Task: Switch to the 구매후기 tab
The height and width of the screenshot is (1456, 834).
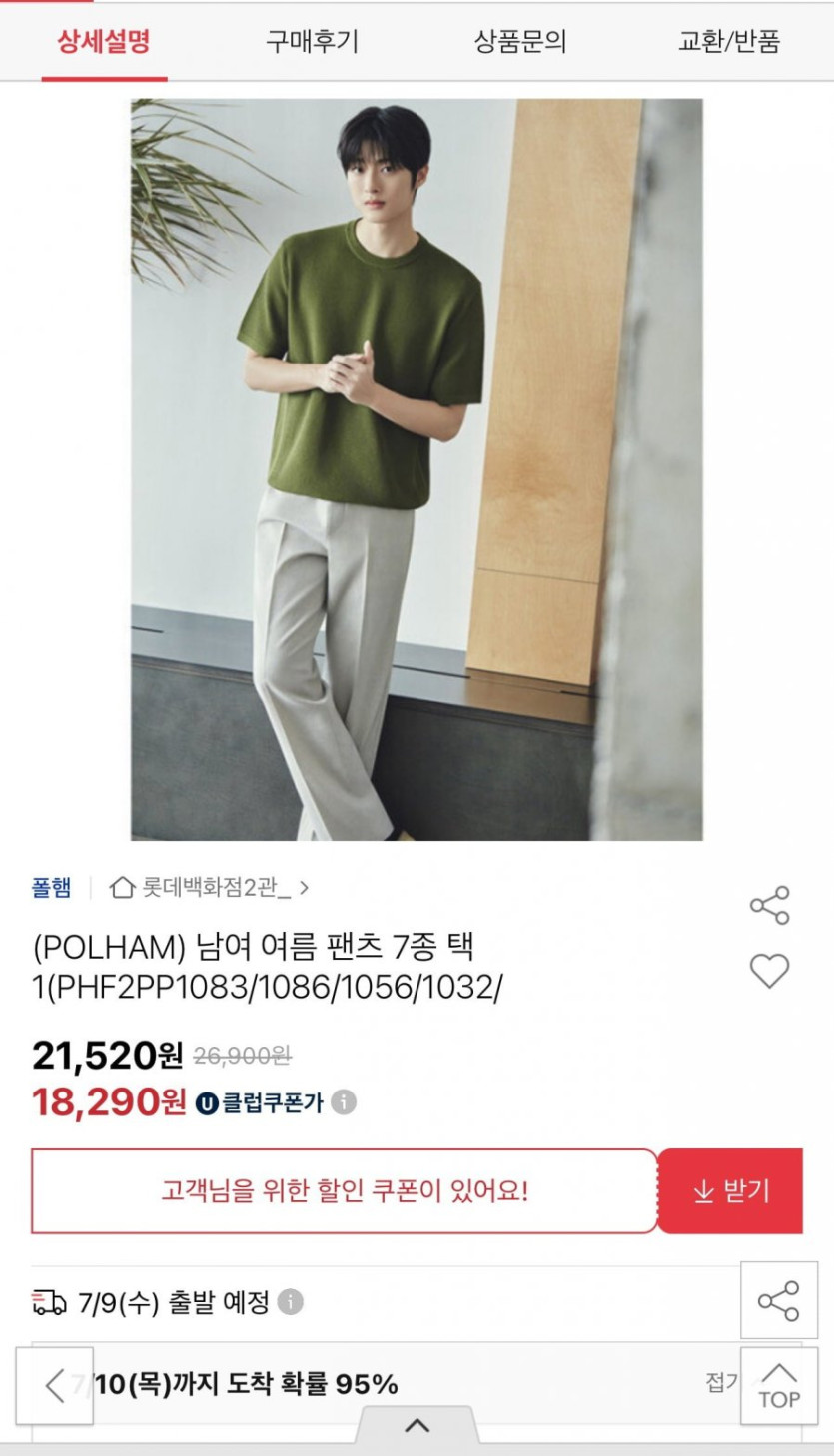Action: click(x=312, y=42)
